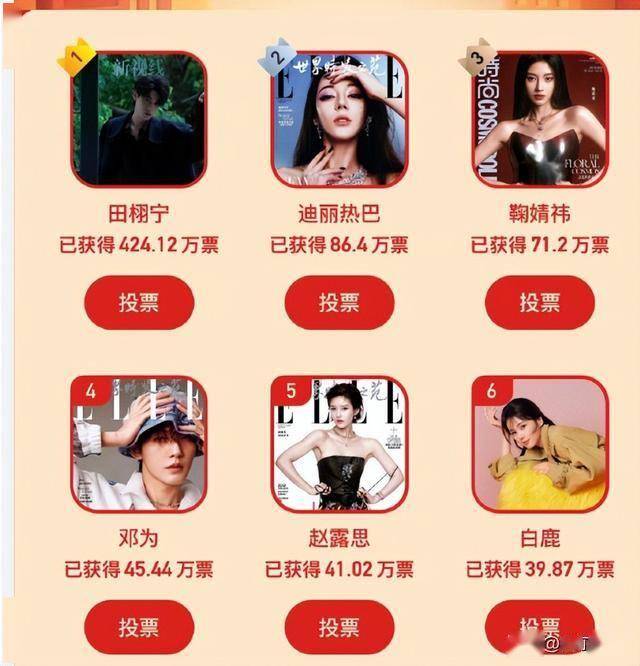
Task: View 鞠婧祎's cover tile
Action: pyautogui.click(x=540, y=120)
